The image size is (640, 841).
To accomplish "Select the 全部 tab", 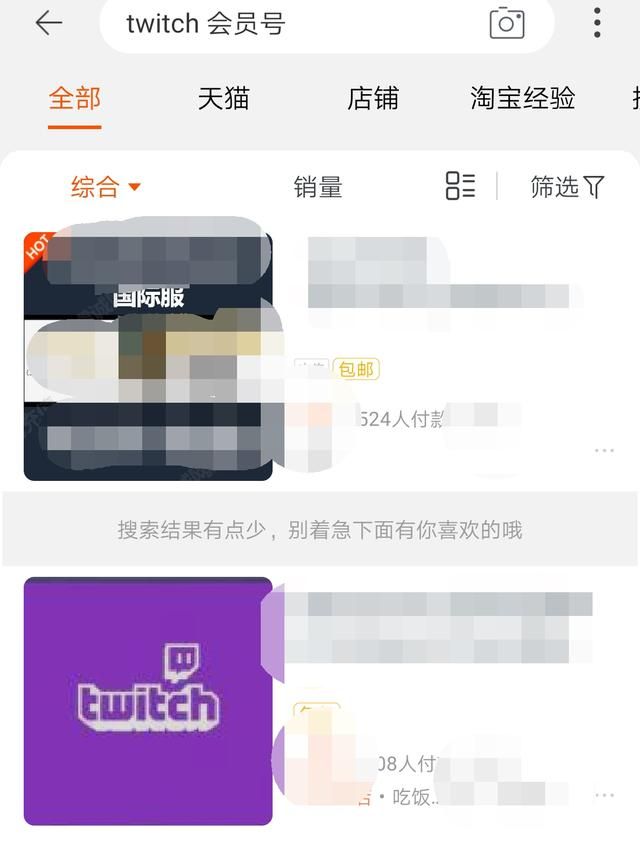I will [x=75, y=98].
